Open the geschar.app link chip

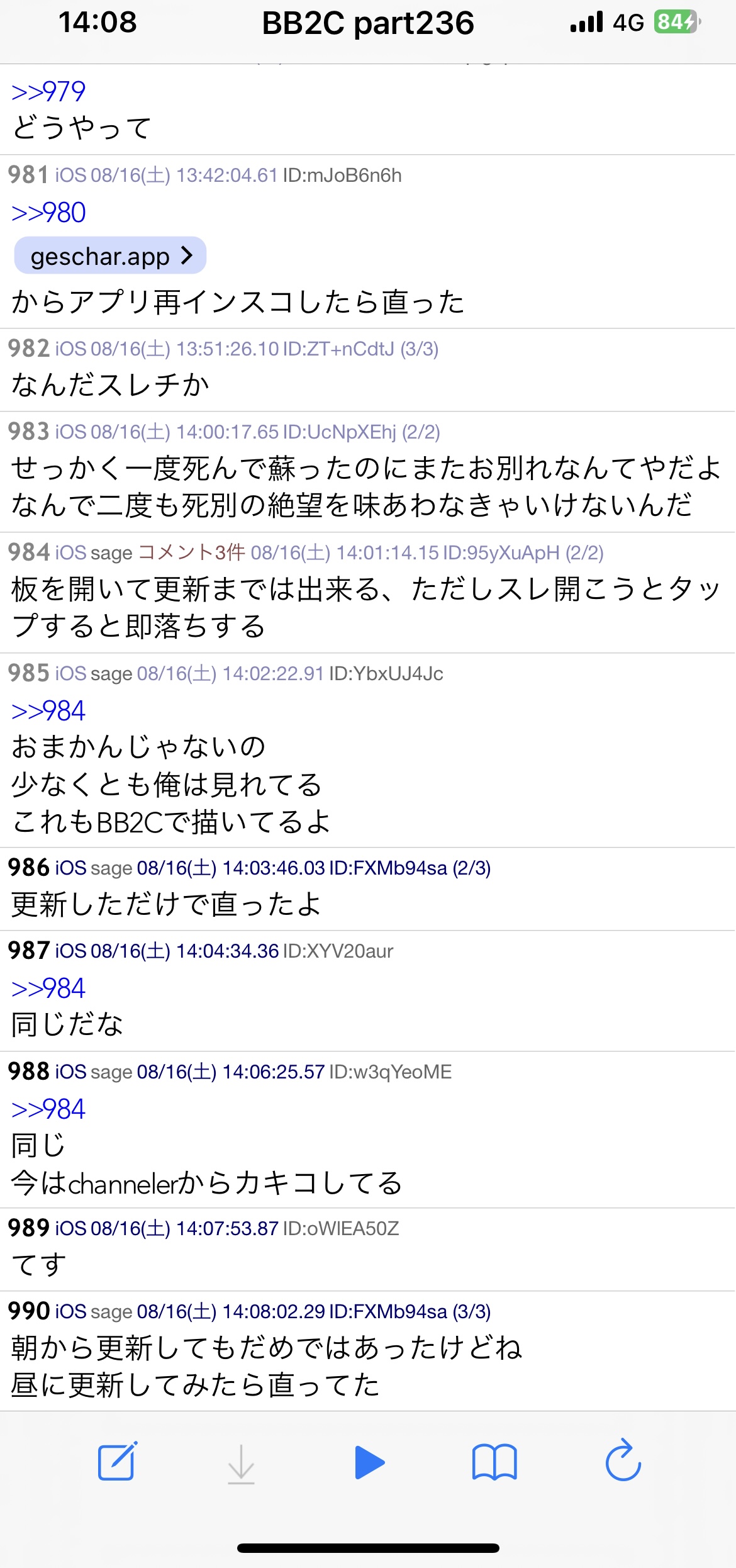point(110,256)
